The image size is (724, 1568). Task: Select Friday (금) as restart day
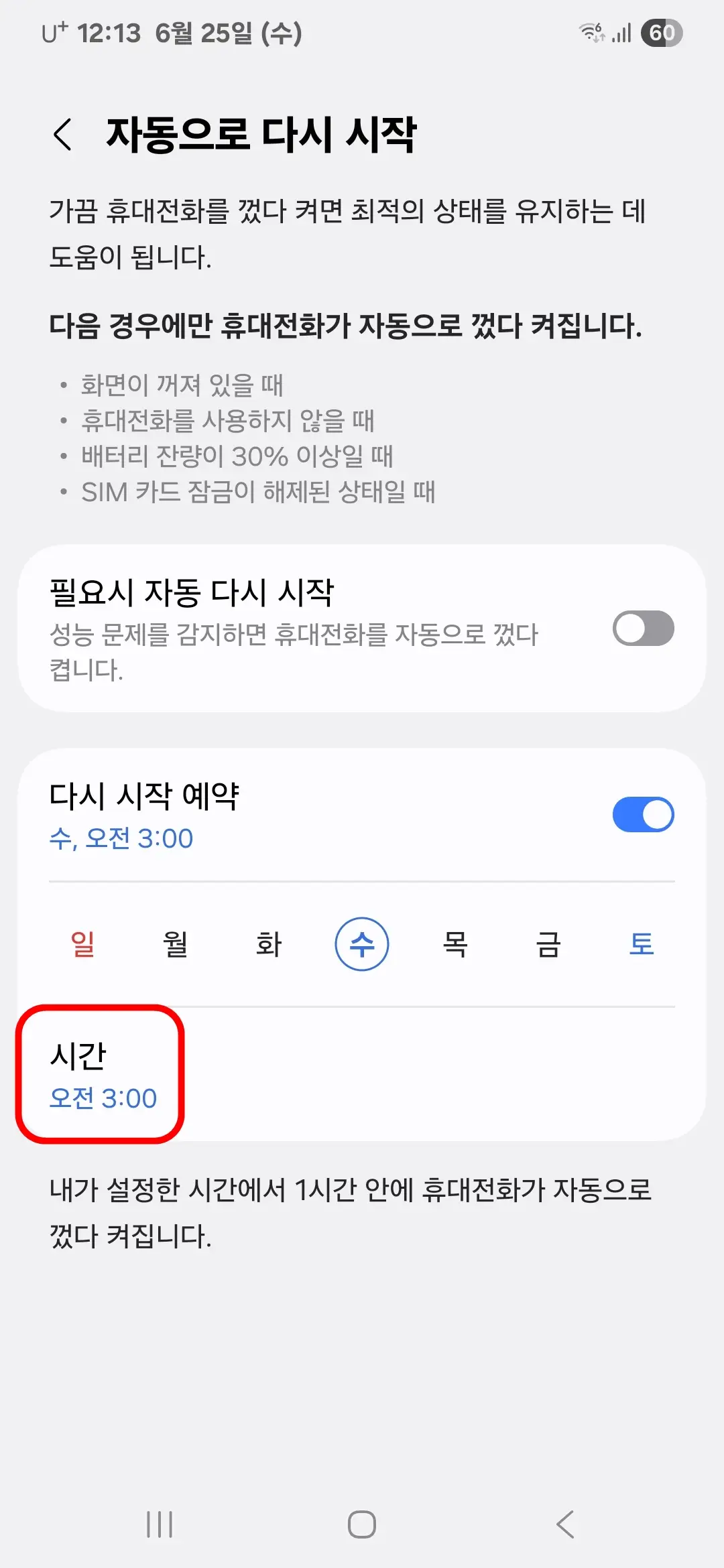(548, 943)
